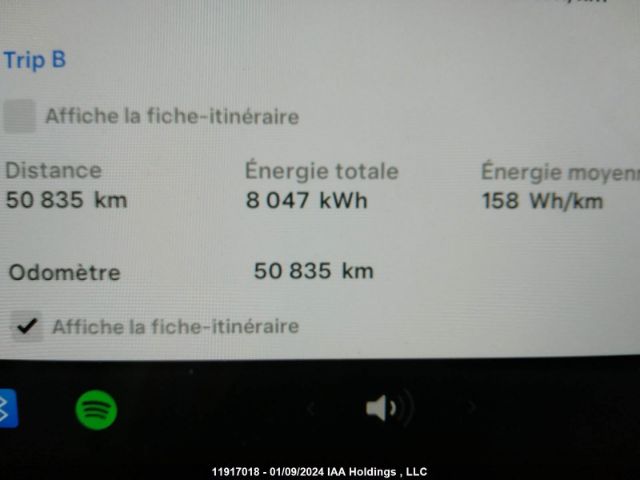Open the Spotify app

click(96, 409)
